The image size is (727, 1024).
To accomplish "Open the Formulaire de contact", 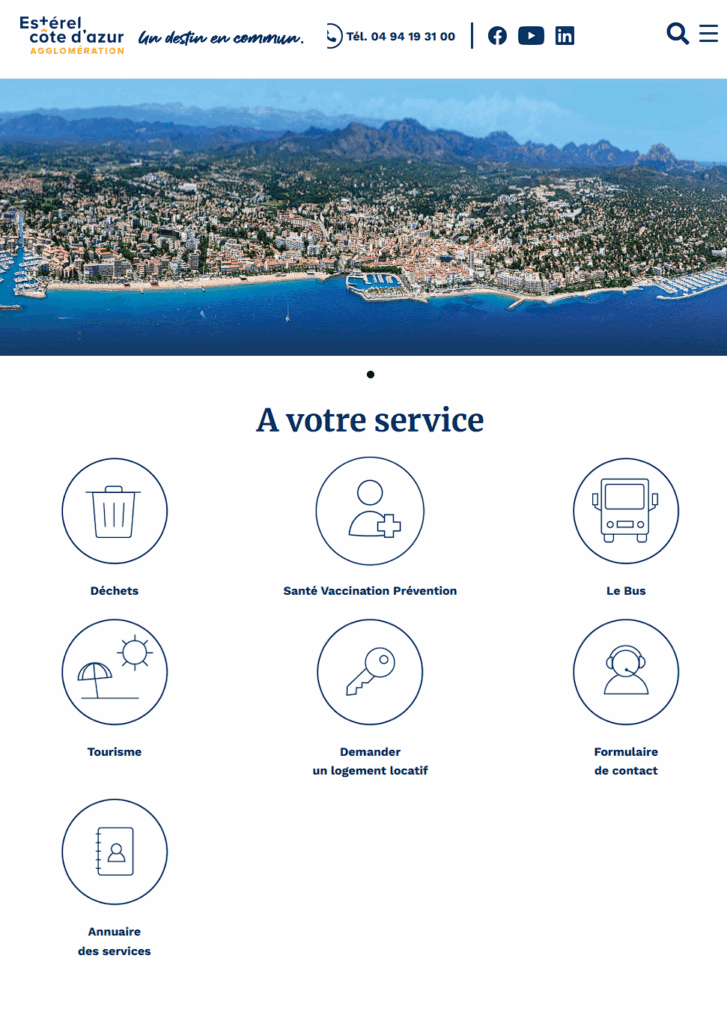I will [x=626, y=672].
